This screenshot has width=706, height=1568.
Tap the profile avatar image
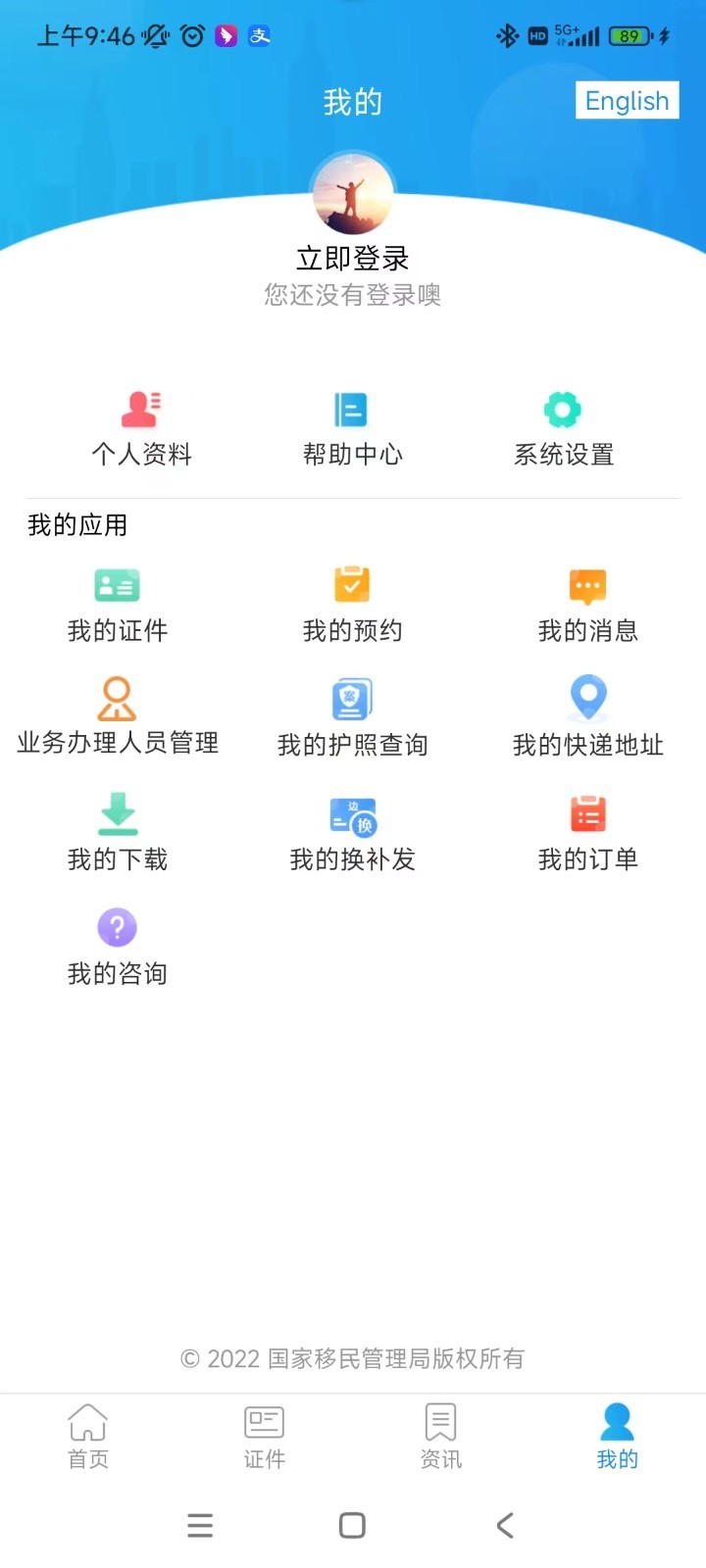[x=352, y=192]
